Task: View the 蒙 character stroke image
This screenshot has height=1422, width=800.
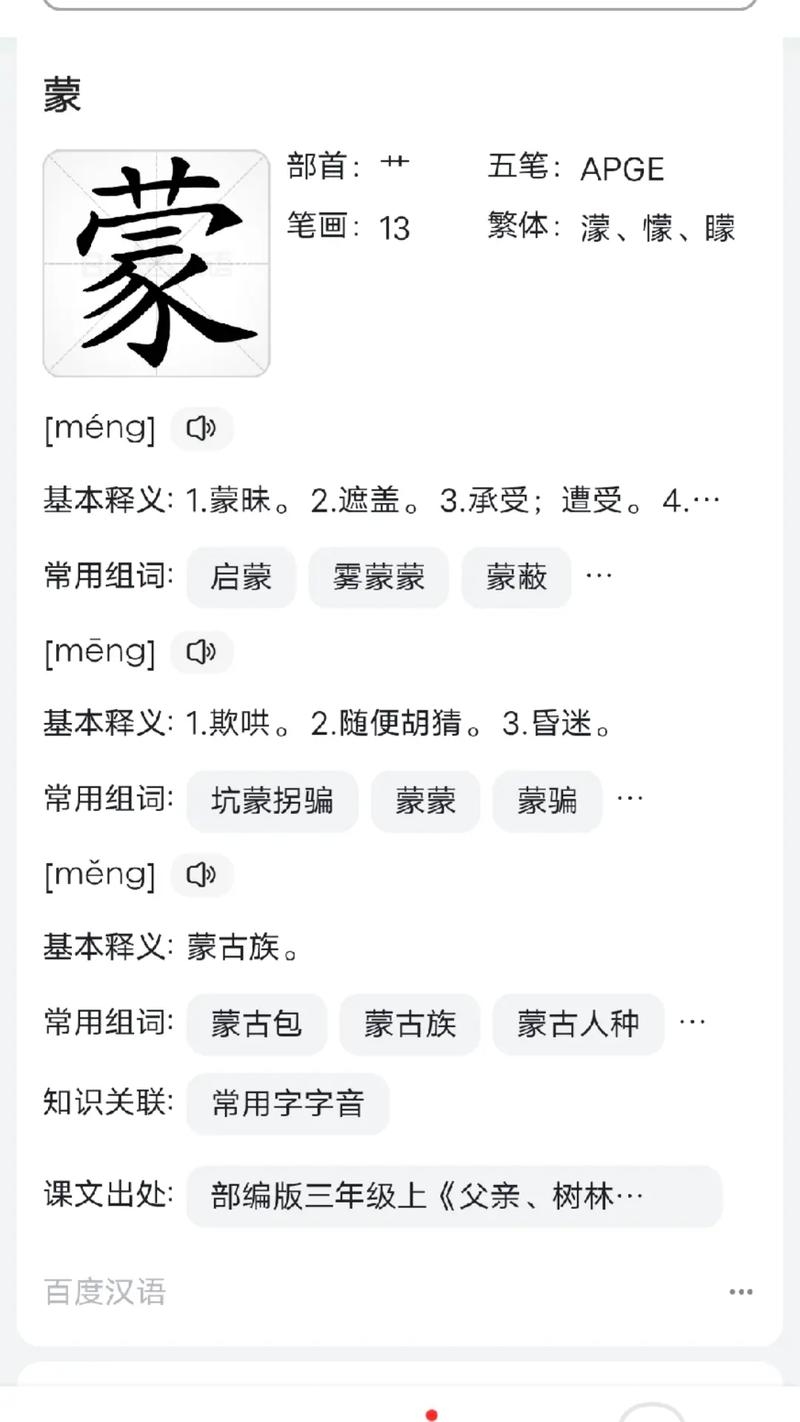Action: point(155,261)
